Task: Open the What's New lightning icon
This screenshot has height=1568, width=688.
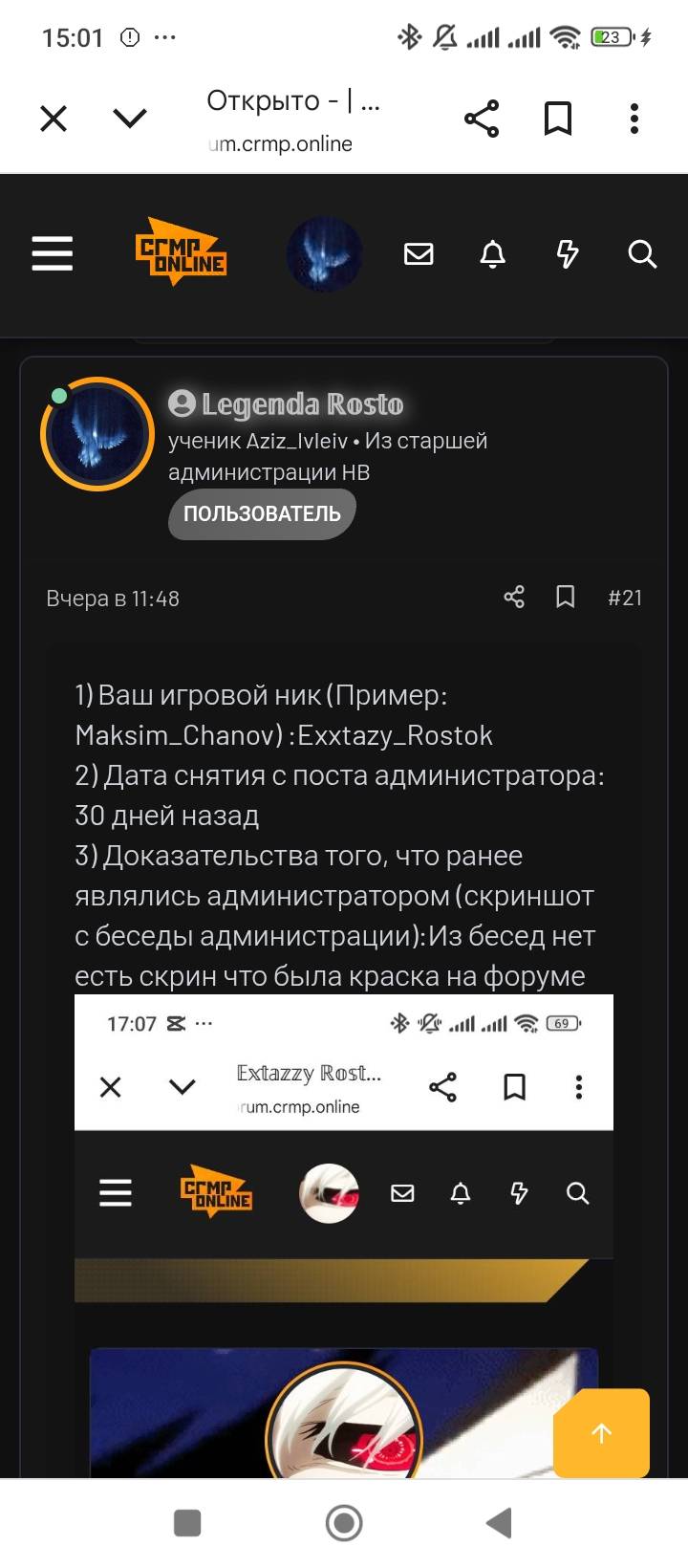Action: pyautogui.click(x=568, y=253)
